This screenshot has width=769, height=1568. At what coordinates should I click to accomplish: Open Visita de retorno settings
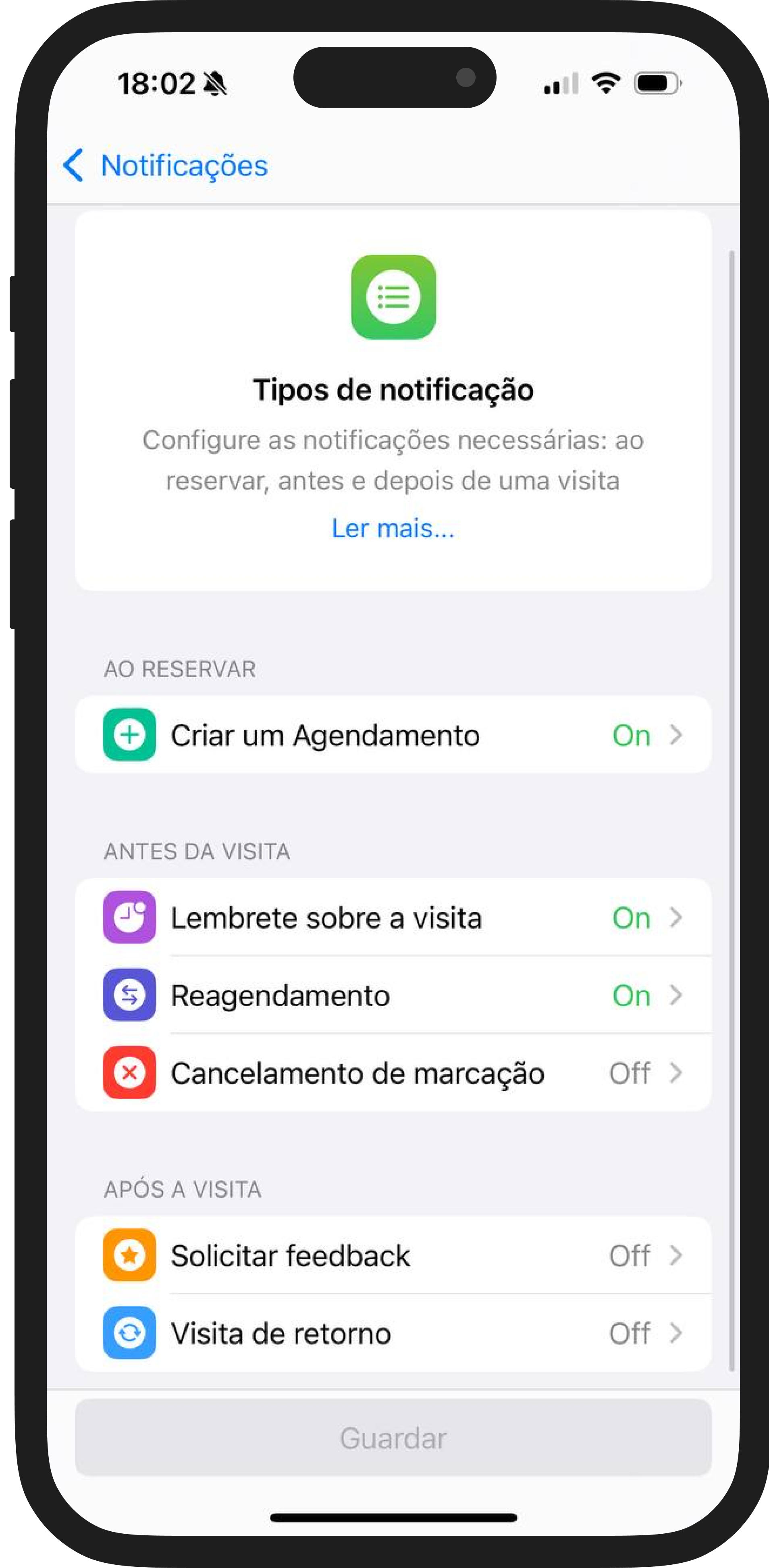[x=393, y=1334]
